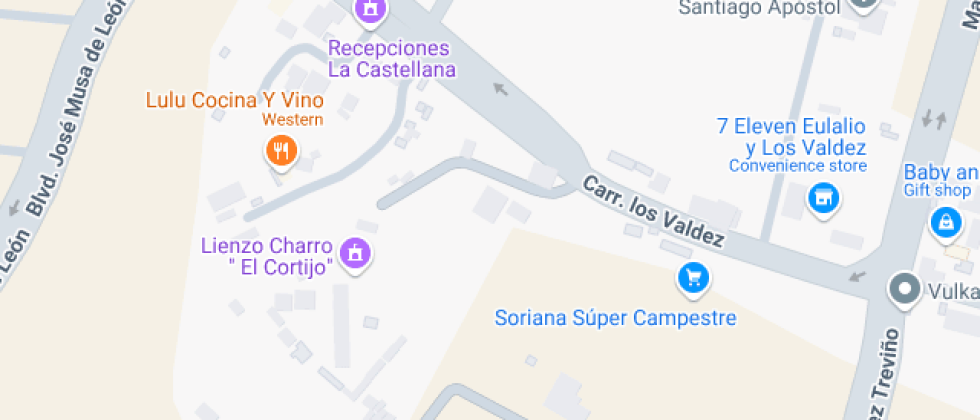Viewport: 980px width, 420px height.
Task: Select the Santiago Apostol place marker
Action: (x=864, y=4)
